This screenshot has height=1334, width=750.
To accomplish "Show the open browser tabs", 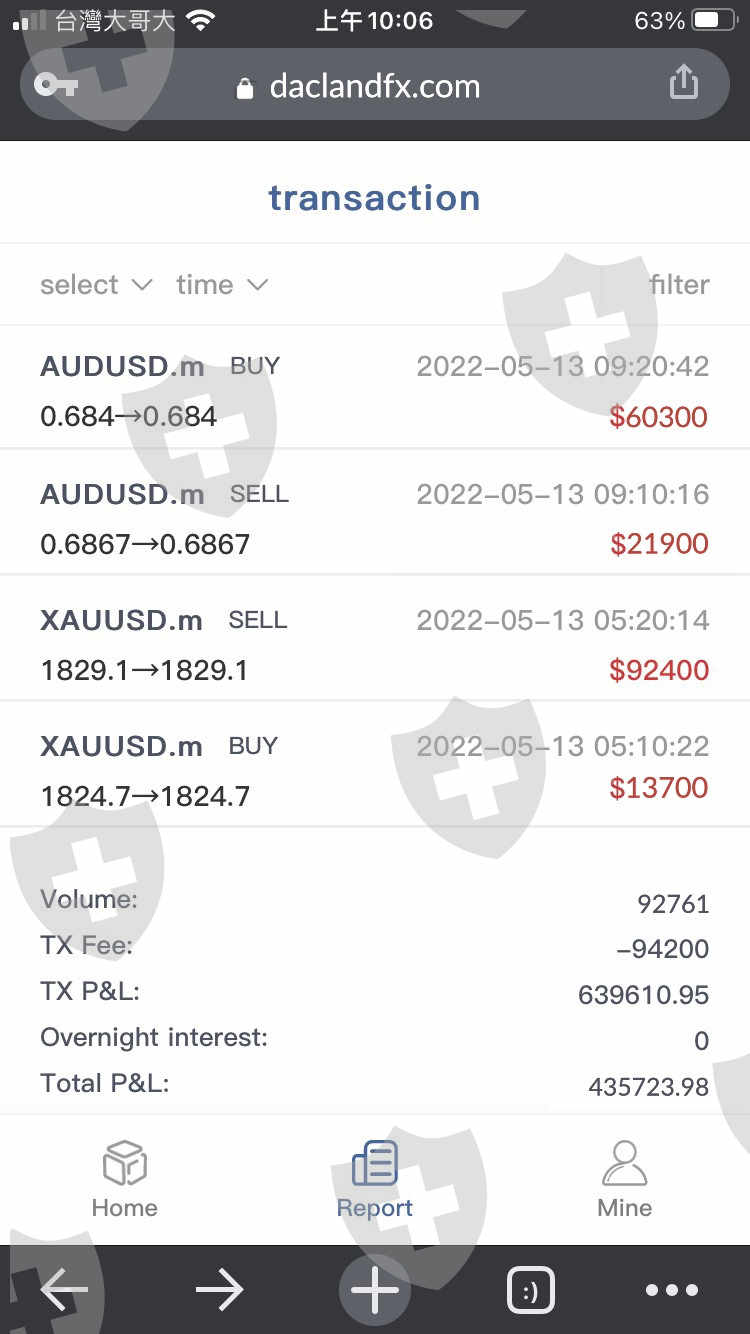I will pyautogui.click(x=531, y=1290).
